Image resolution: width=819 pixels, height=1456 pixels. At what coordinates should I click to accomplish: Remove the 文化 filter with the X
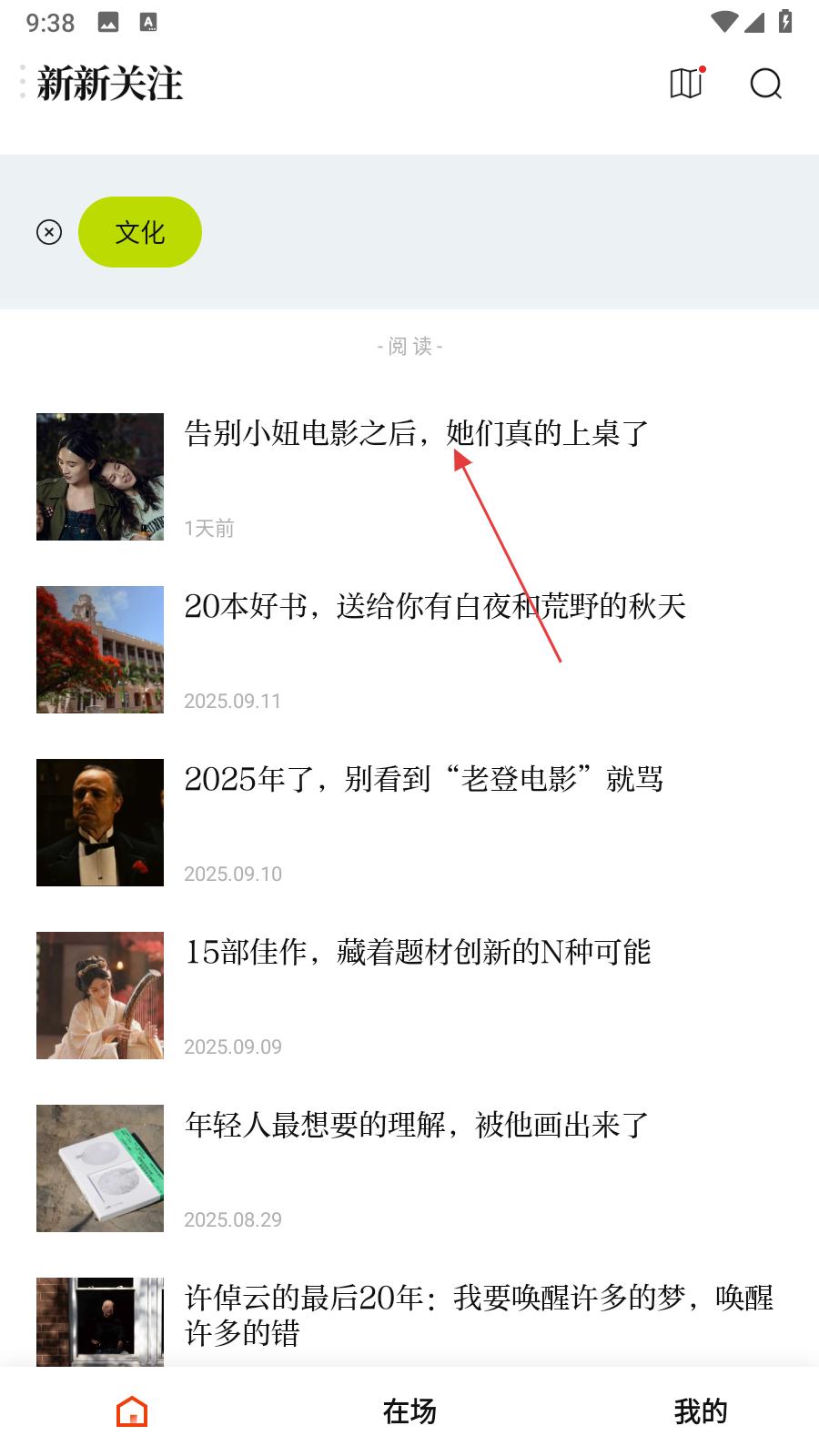(49, 232)
